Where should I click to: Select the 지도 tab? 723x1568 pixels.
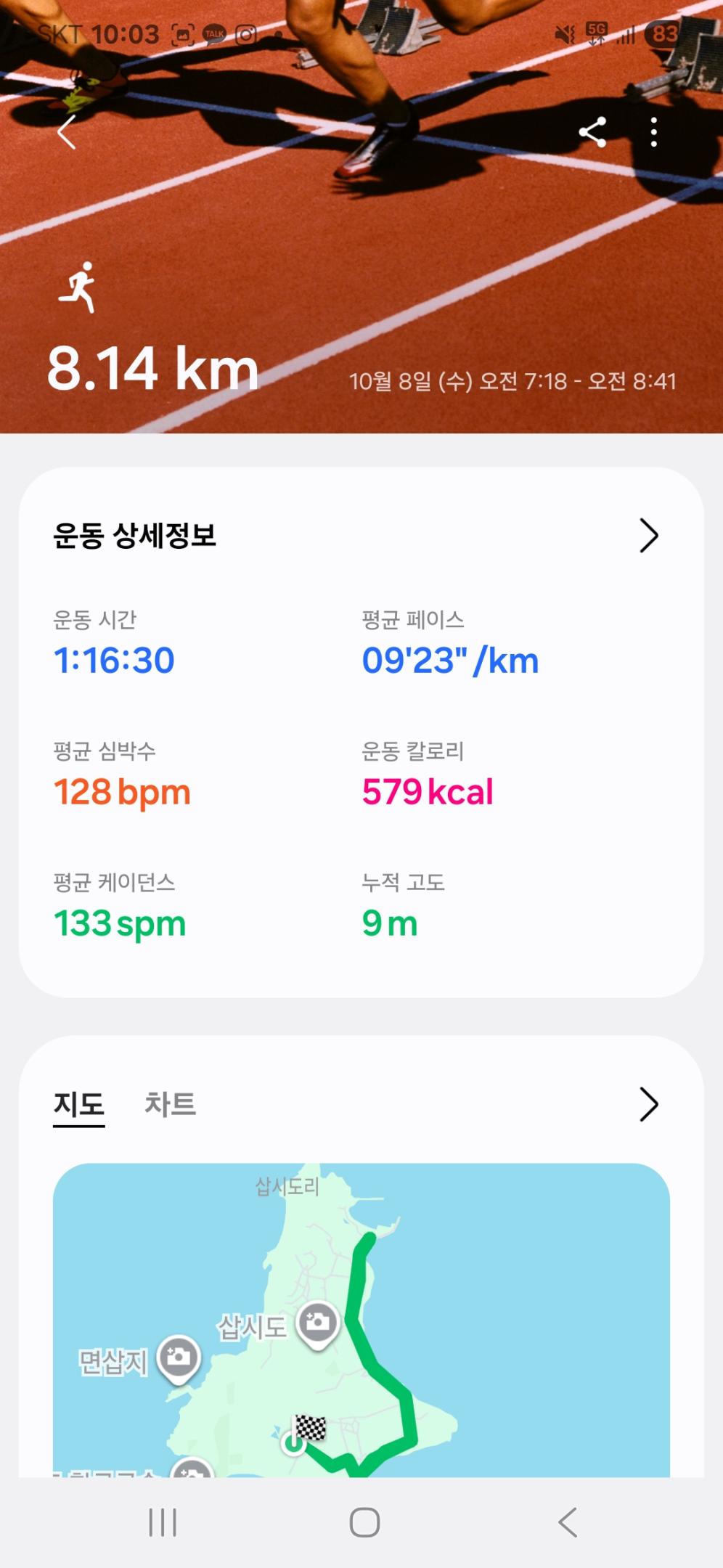click(79, 1105)
